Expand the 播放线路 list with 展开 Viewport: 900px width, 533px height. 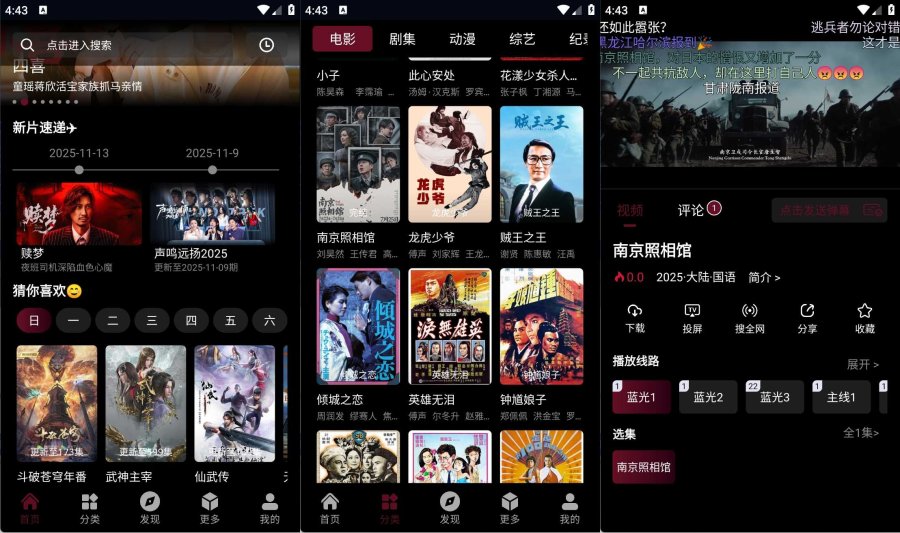(862, 364)
